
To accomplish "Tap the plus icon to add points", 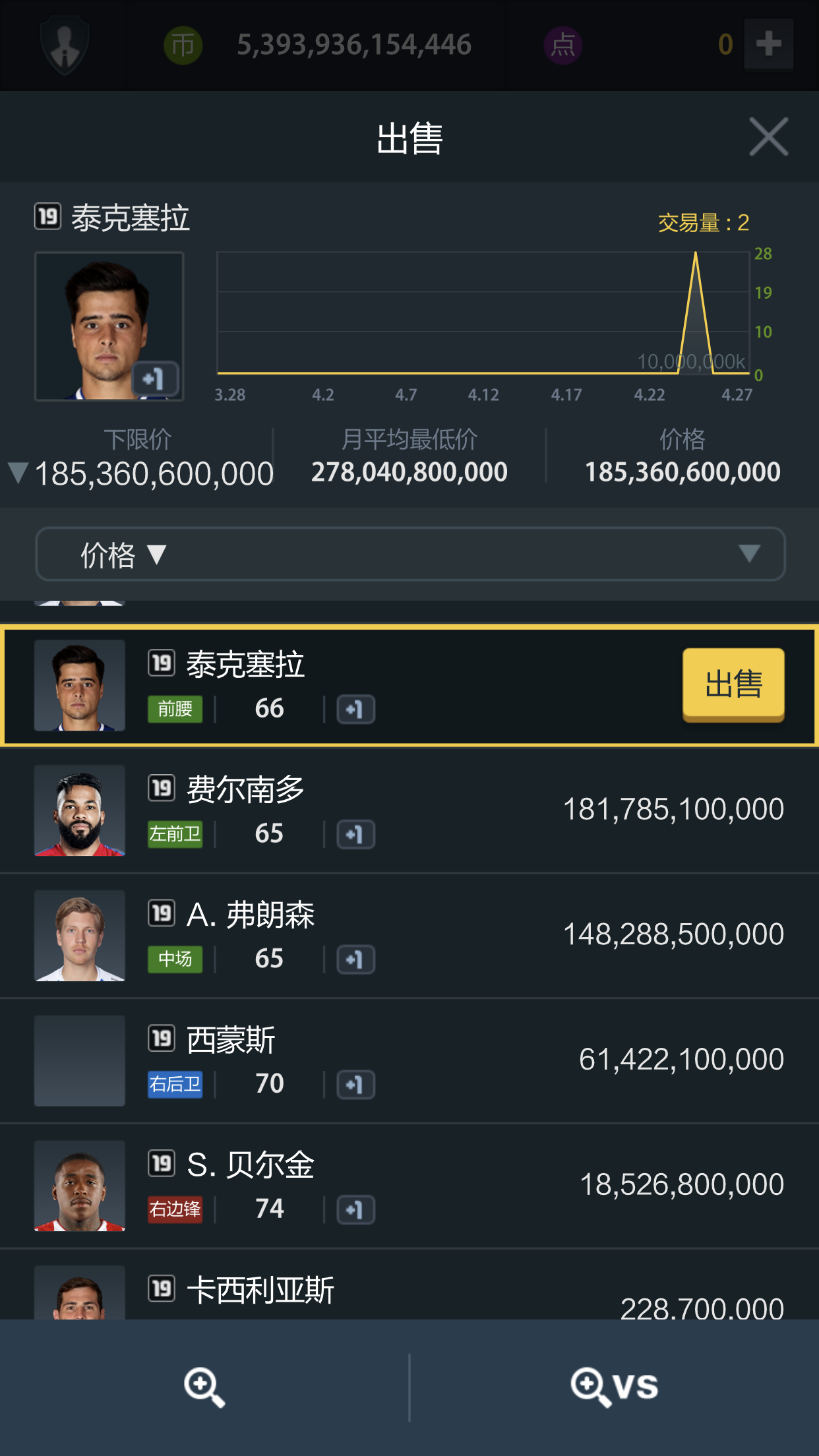I will click(768, 44).
